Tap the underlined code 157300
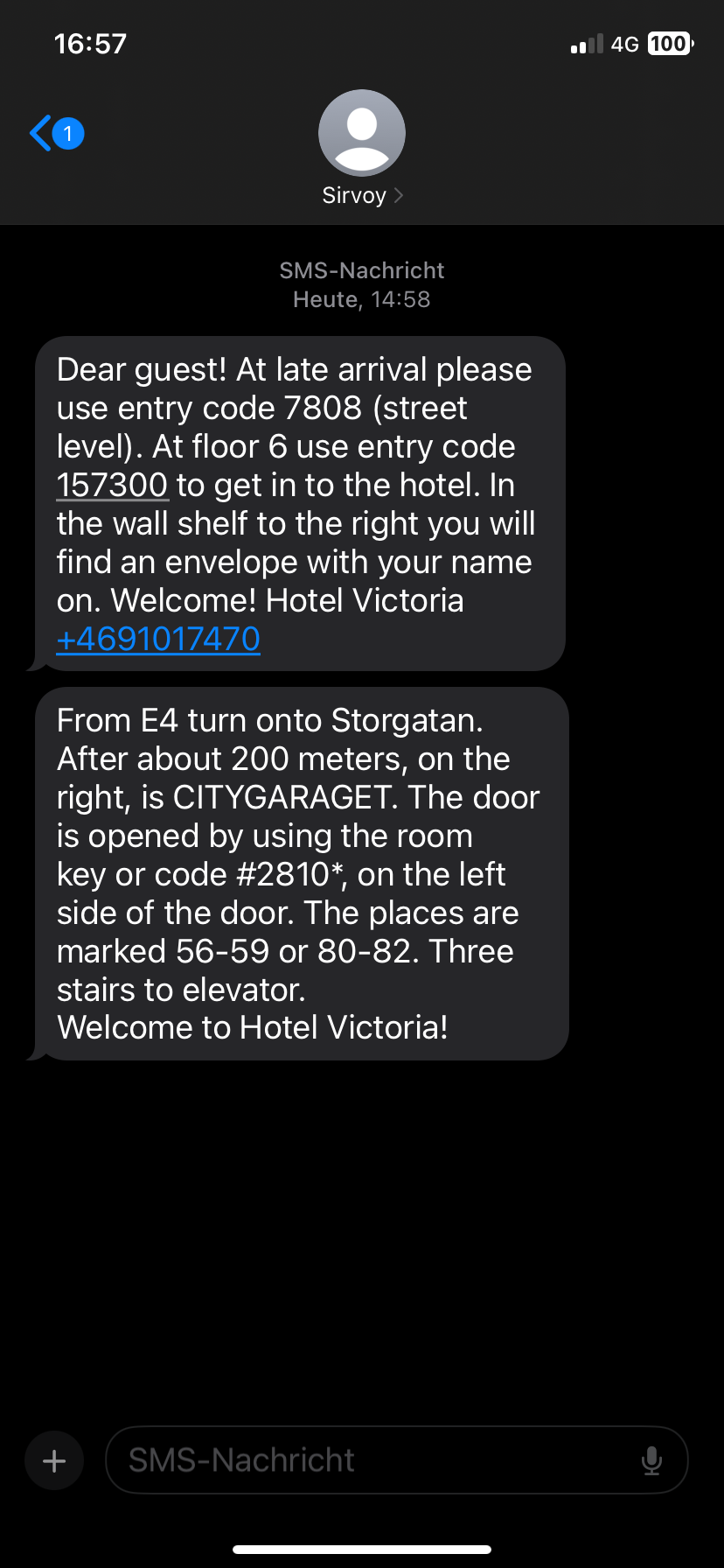 [x=112, y=486]
